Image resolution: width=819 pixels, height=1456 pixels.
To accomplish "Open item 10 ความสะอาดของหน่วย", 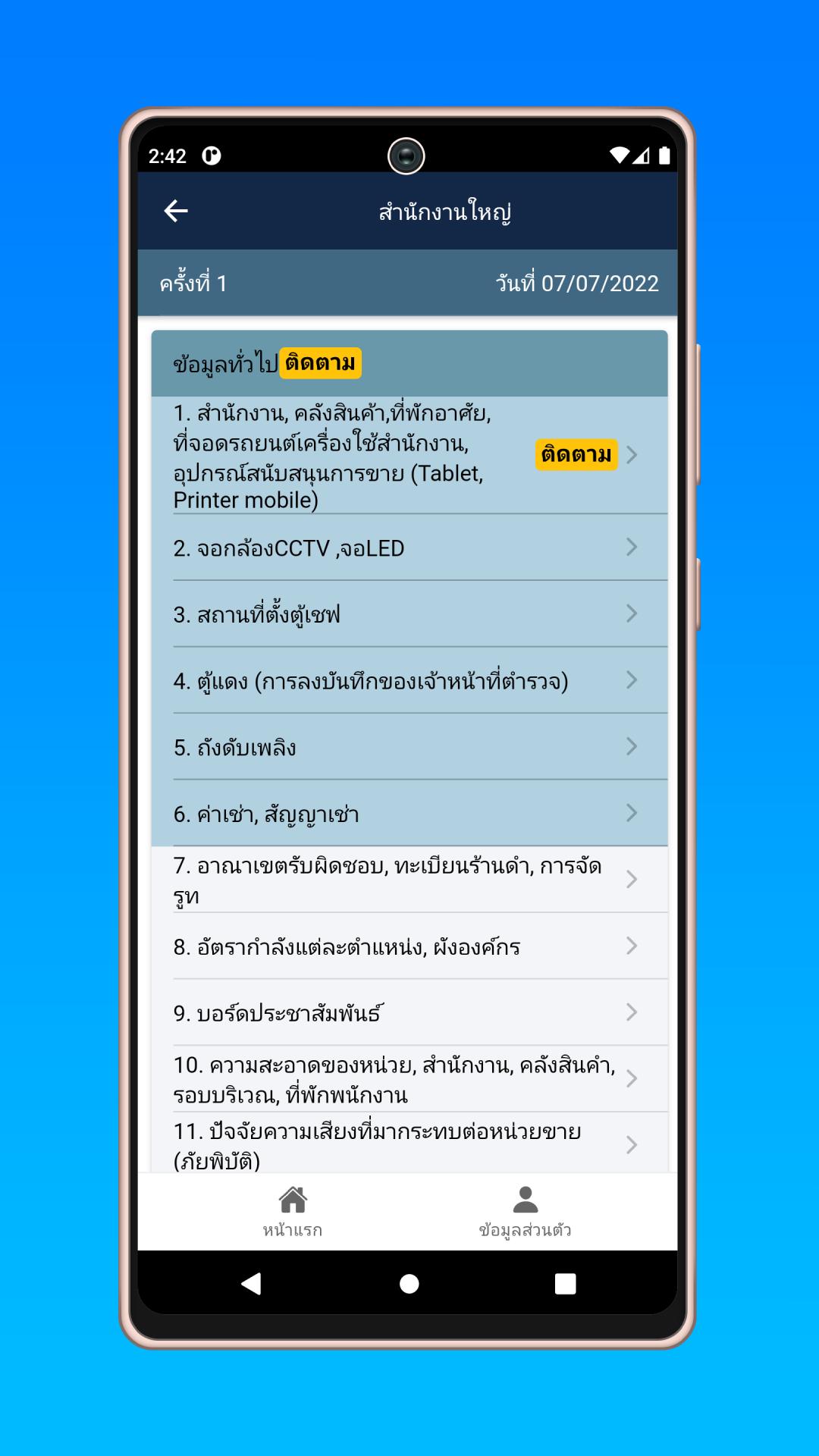I will (x=409, y=1079).
